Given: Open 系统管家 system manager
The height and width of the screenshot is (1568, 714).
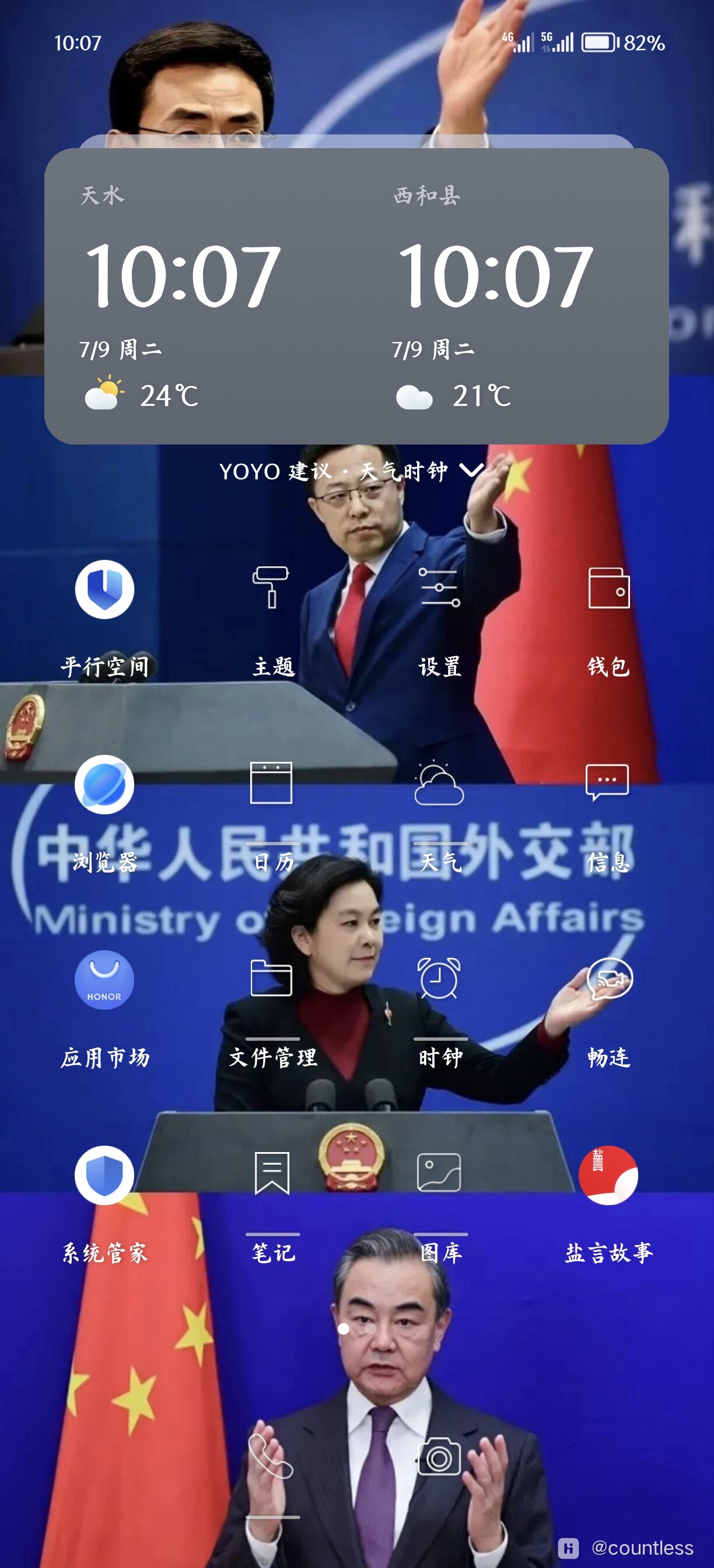Looking at the screenshot, I should click(104, 1175).
